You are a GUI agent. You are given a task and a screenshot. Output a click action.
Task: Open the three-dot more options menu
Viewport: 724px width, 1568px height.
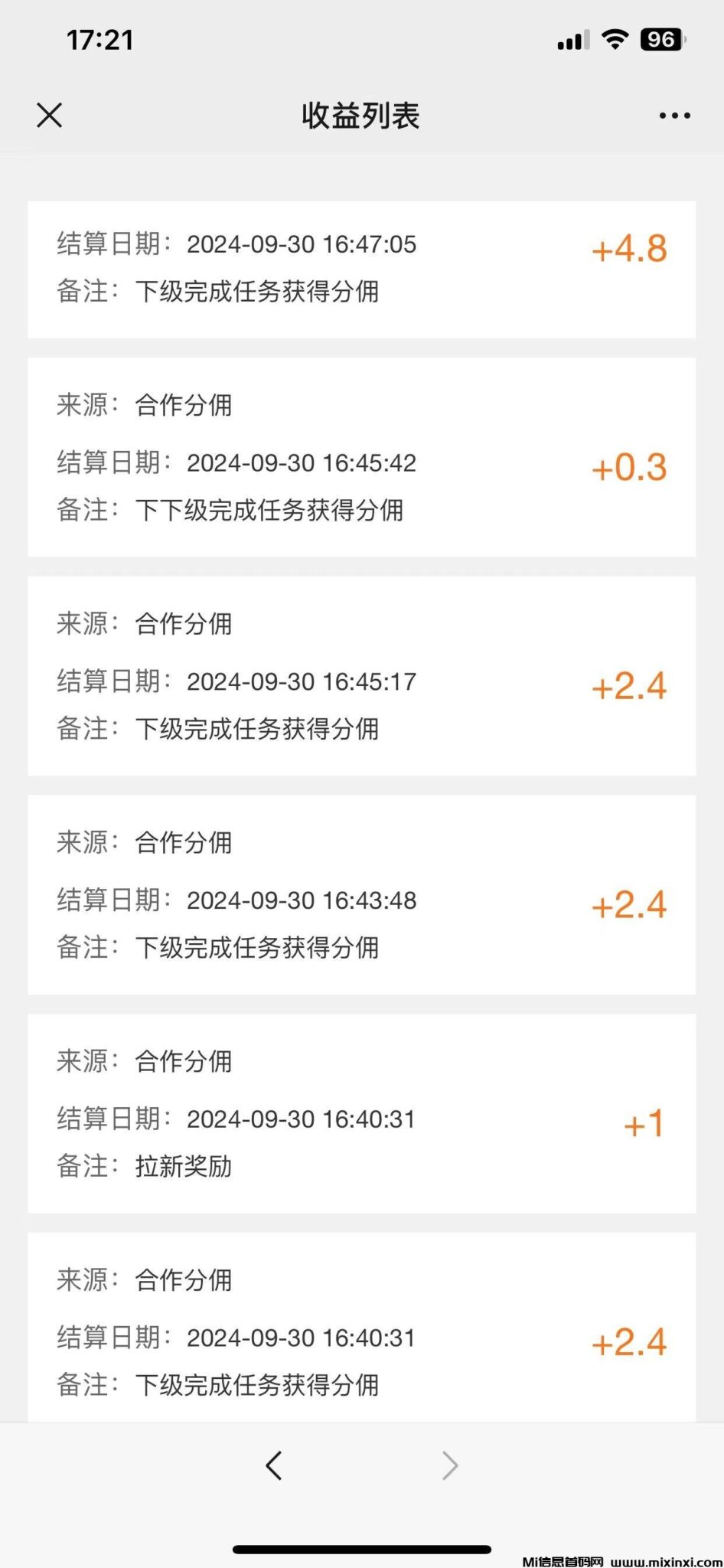tap(672, 115)
